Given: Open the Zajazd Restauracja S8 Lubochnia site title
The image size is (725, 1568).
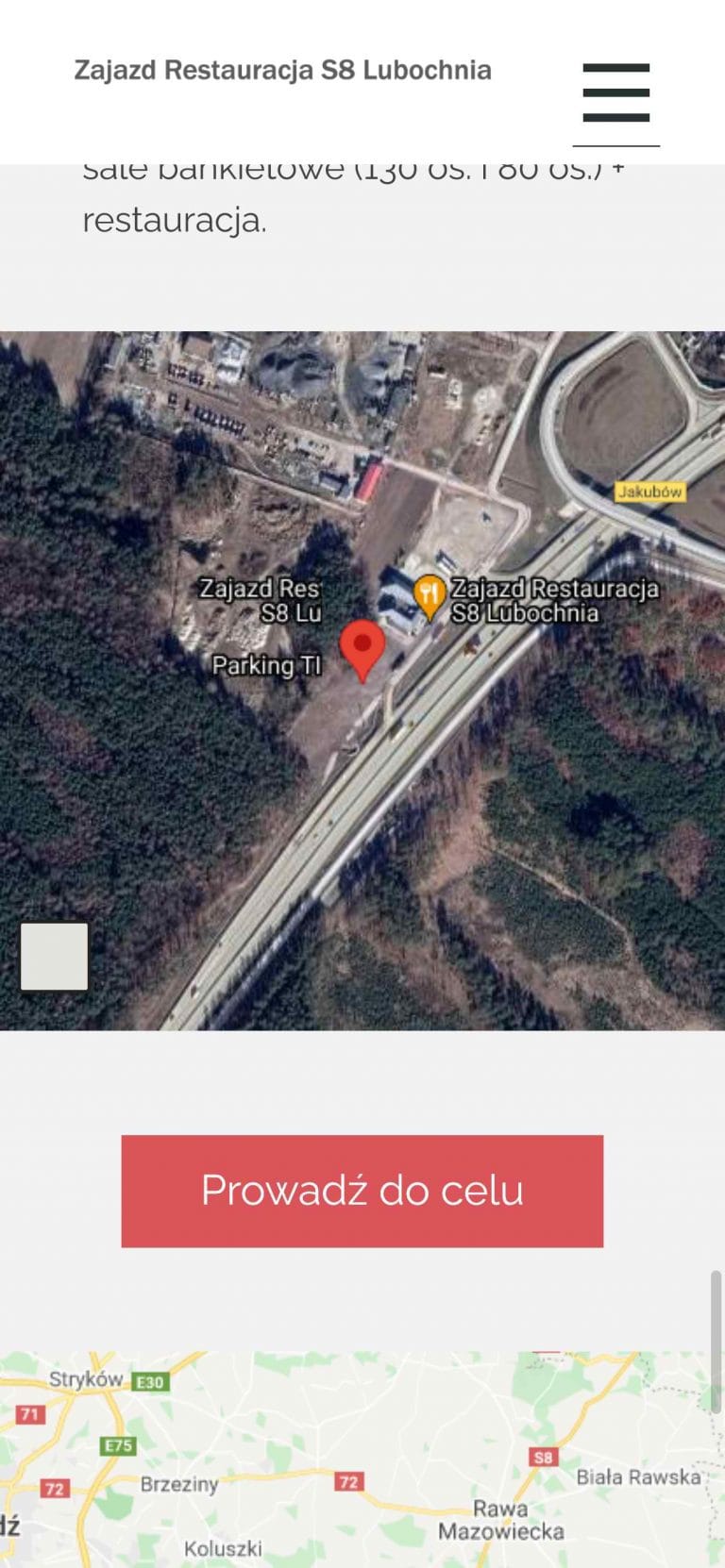Looking at the screenshot, I should 282,71.
